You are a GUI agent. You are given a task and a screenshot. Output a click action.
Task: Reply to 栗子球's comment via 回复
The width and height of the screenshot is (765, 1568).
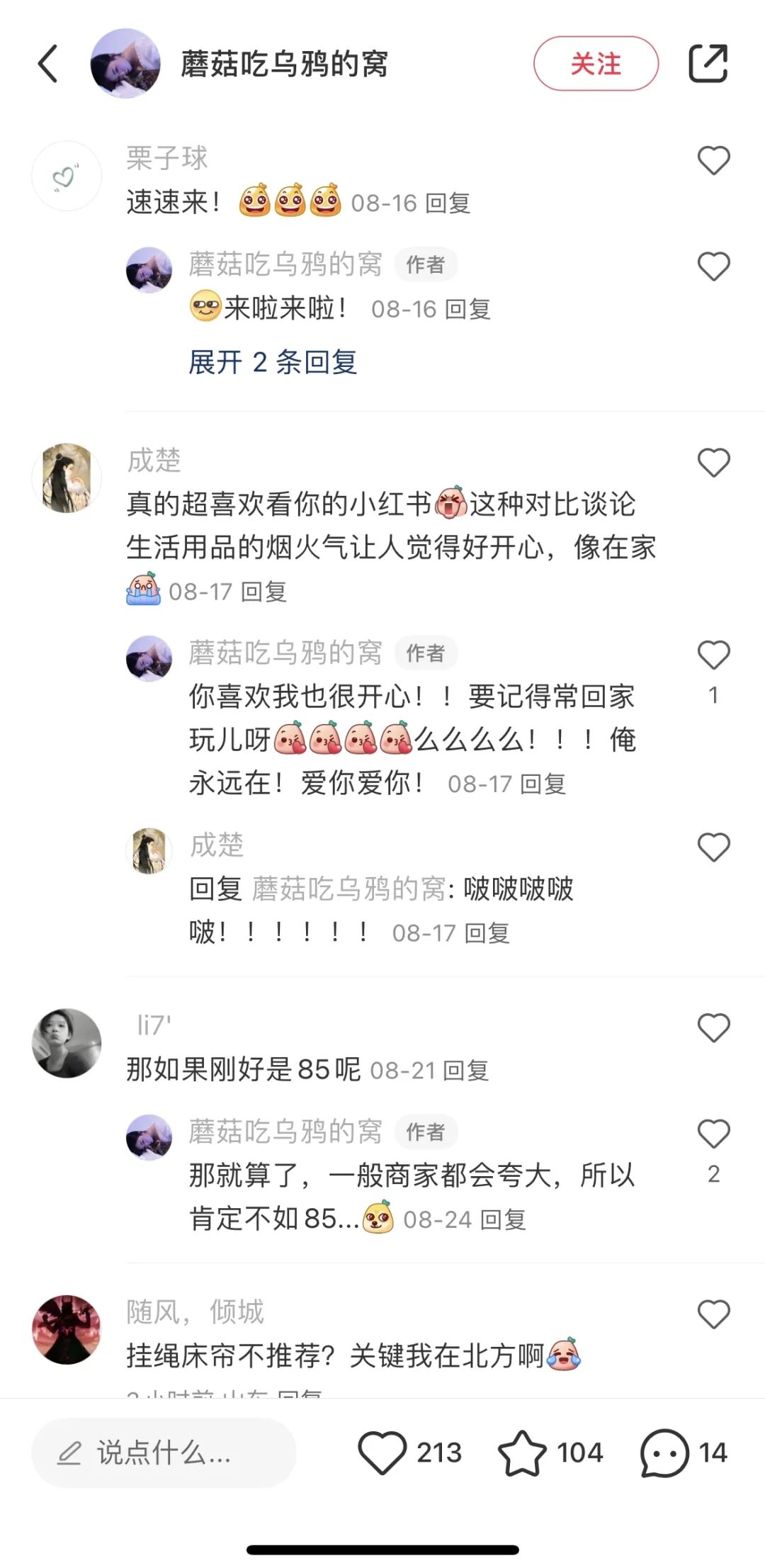coord(448,203)
